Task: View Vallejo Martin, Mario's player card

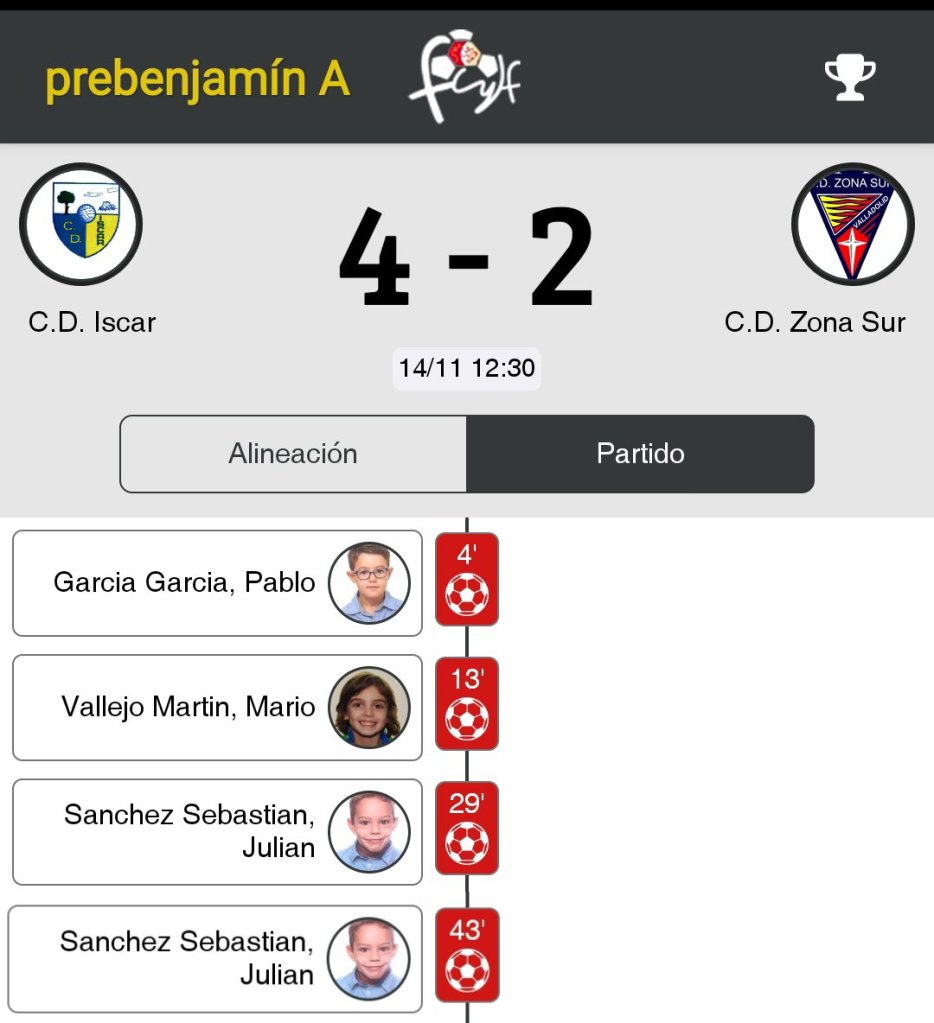Action: pos(217,707)
